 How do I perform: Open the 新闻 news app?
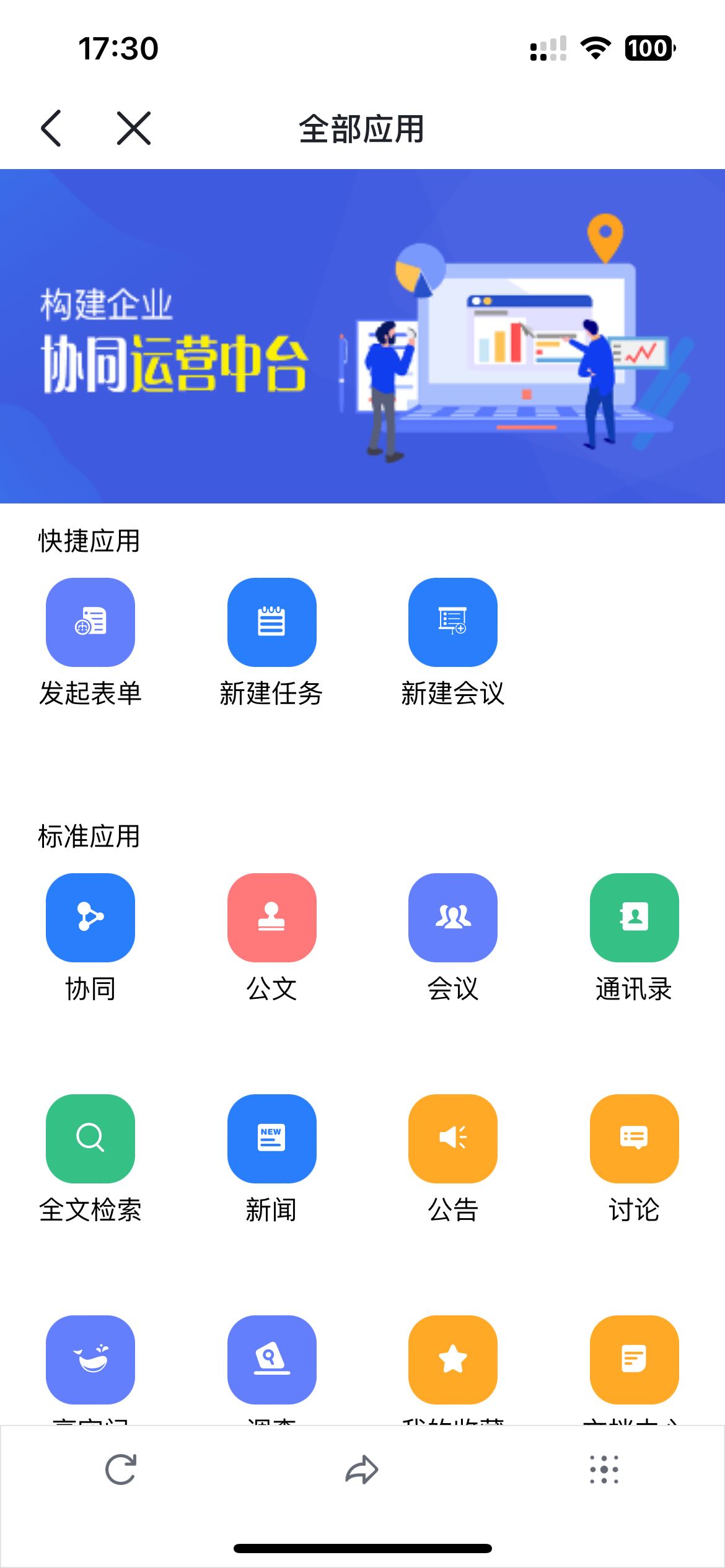(271, 1138)
